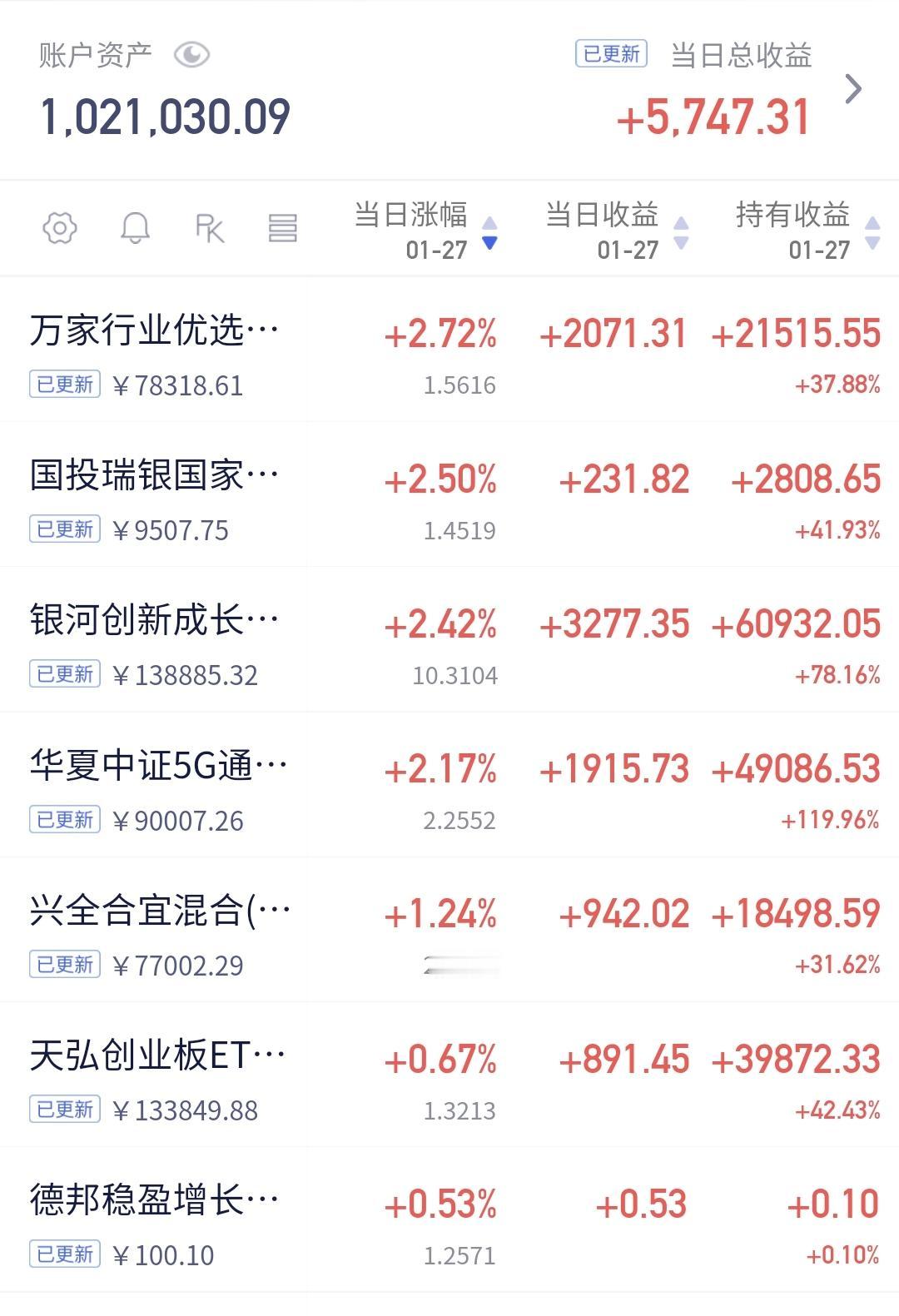The width and height of the screenshot is (899, 1316).
Task: Open the 兴全合宜混合 fund row
Action: [x=449, y=930]
